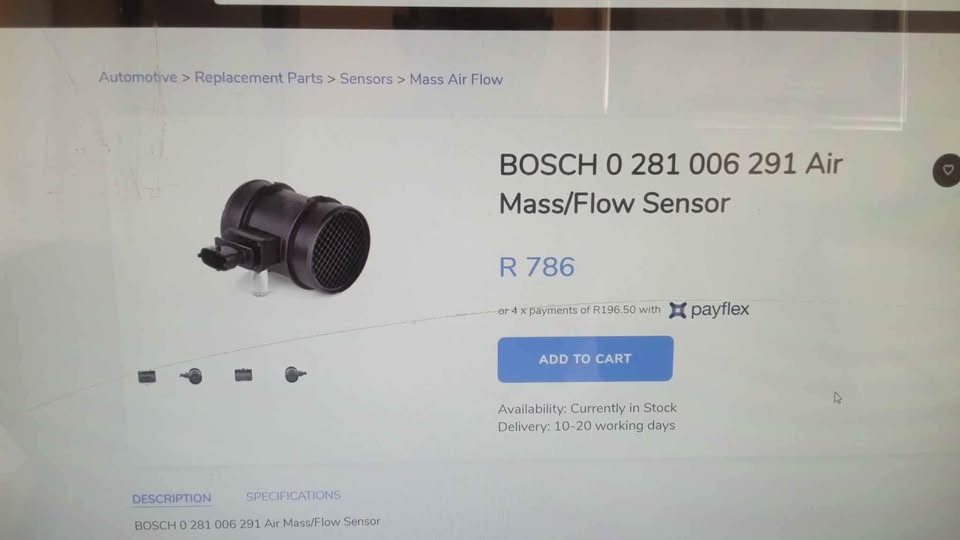This screenshot has width=960, height=540.
Task: Go to Replacement Parts category
Action: point(258,77)
